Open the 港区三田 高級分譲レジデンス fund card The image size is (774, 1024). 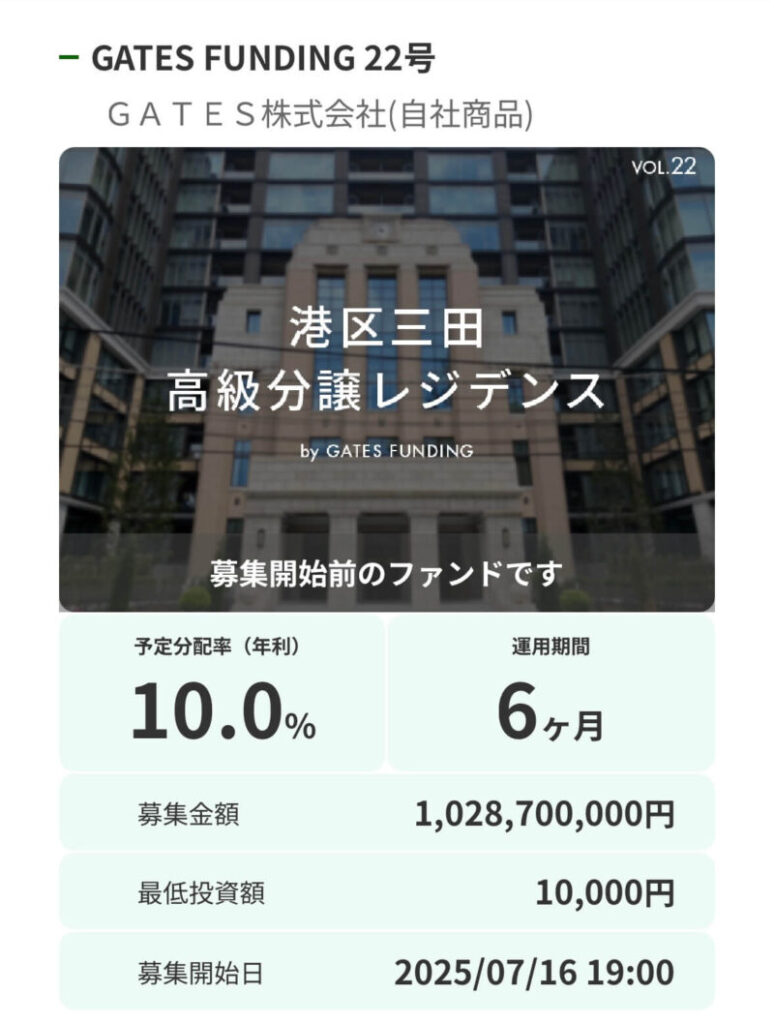click(x=386, y=379)
